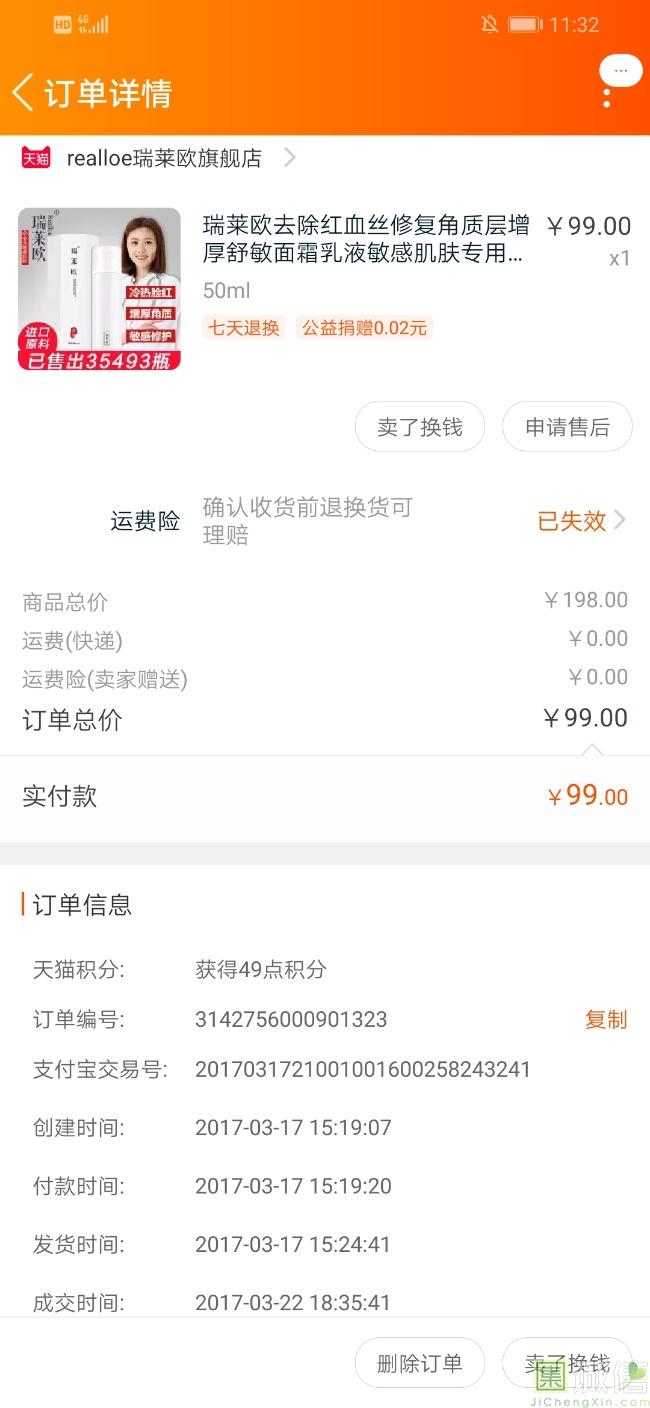Screen dimensions: 650x1408
Task: Tap the 申请售后 button
Action: (x=567, y=427)
